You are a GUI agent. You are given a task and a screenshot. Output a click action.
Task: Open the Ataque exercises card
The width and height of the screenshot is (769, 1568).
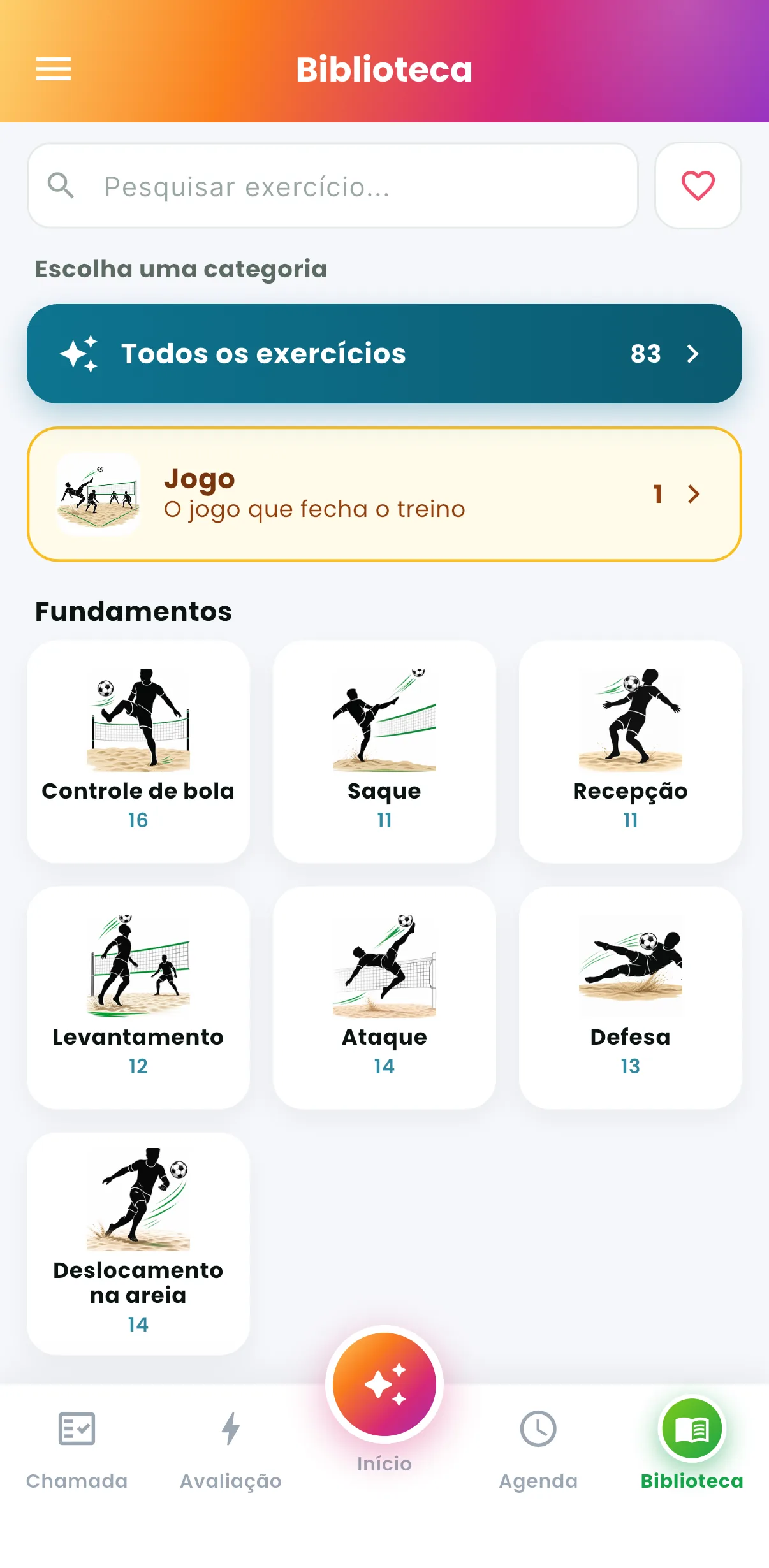(384, 998)
